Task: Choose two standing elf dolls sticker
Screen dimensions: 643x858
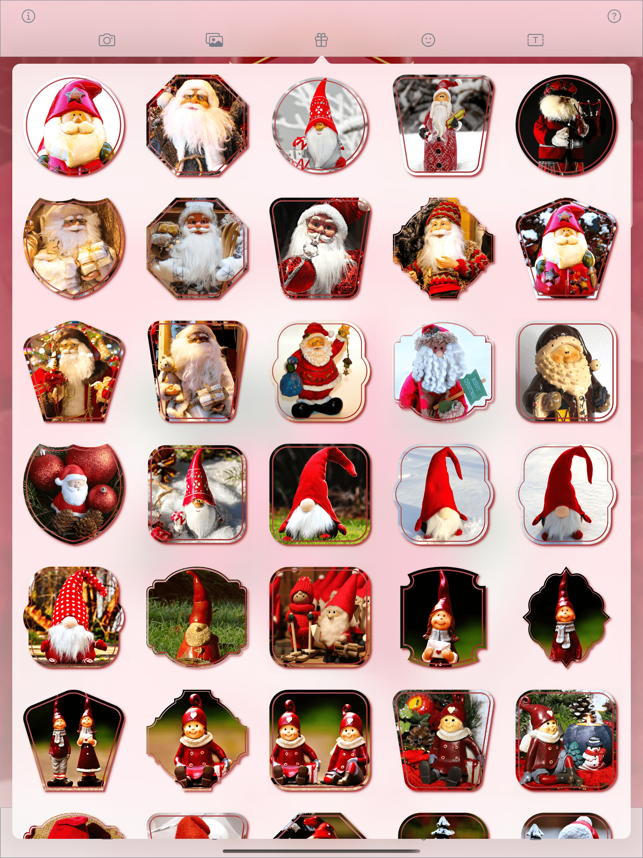Action: 74,740
